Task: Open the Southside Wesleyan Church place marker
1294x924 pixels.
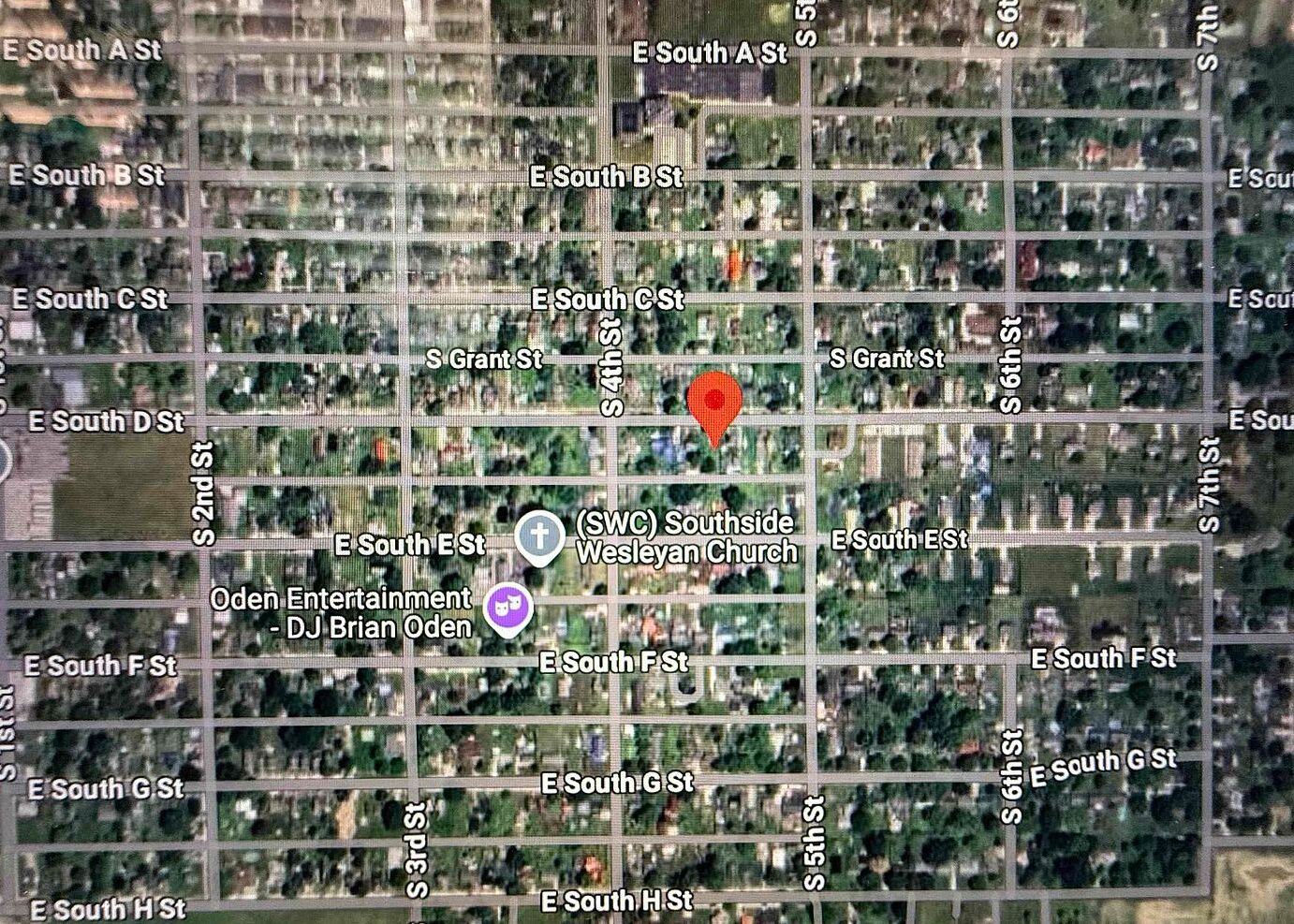Action: pyautogui.click(x=539, y=537)
